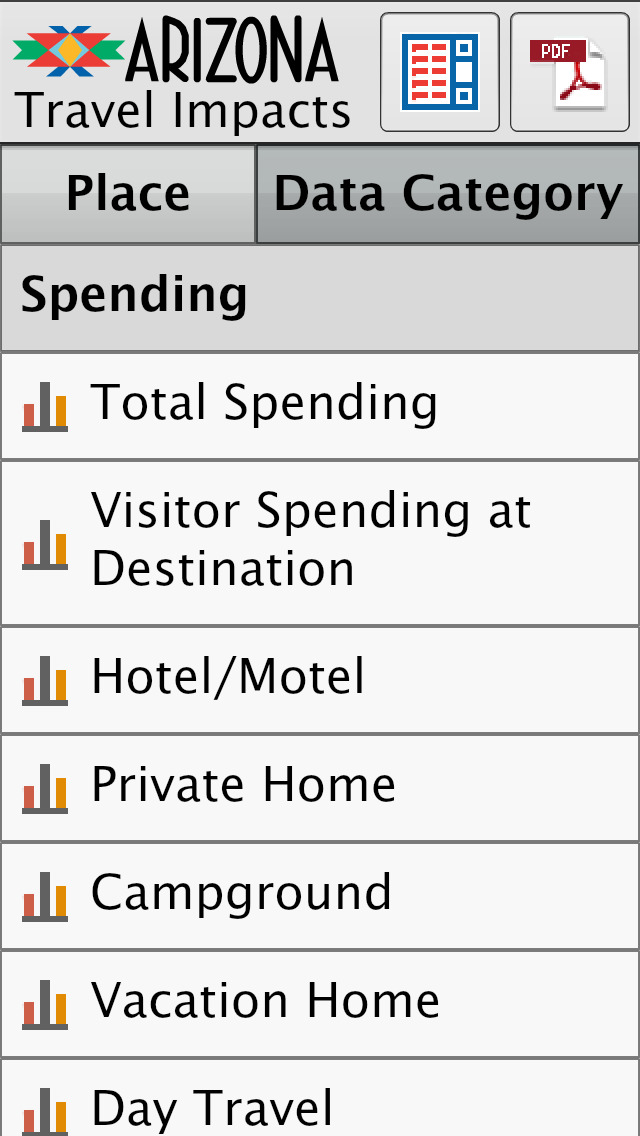This screenshot has width=640, height=1136.
Task: Open the data table view icon
Action: pyautogui.click(x=439, y=72)
